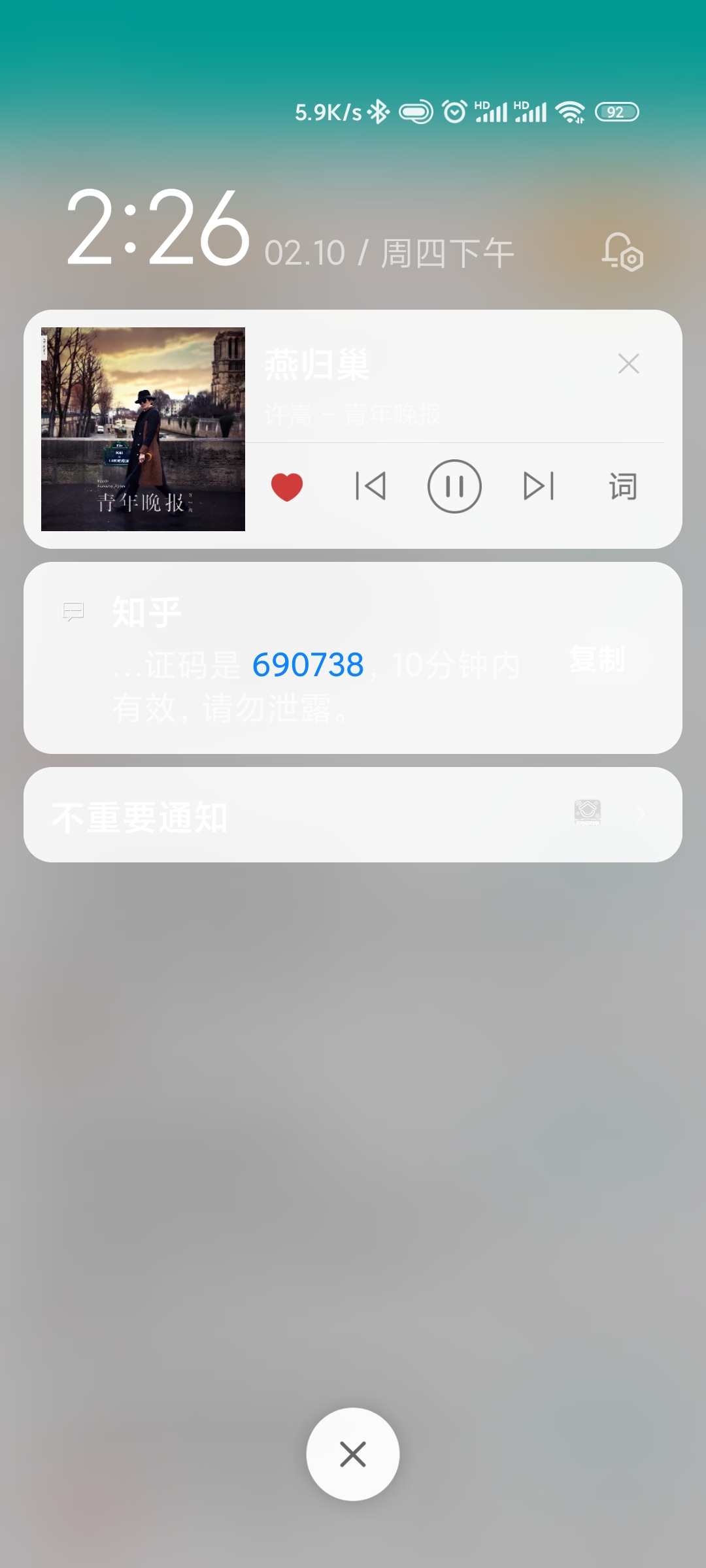This screenshot has width=706, height=1568.
Task: Open notification settings bell icon
Action: [x=622, y=252]
